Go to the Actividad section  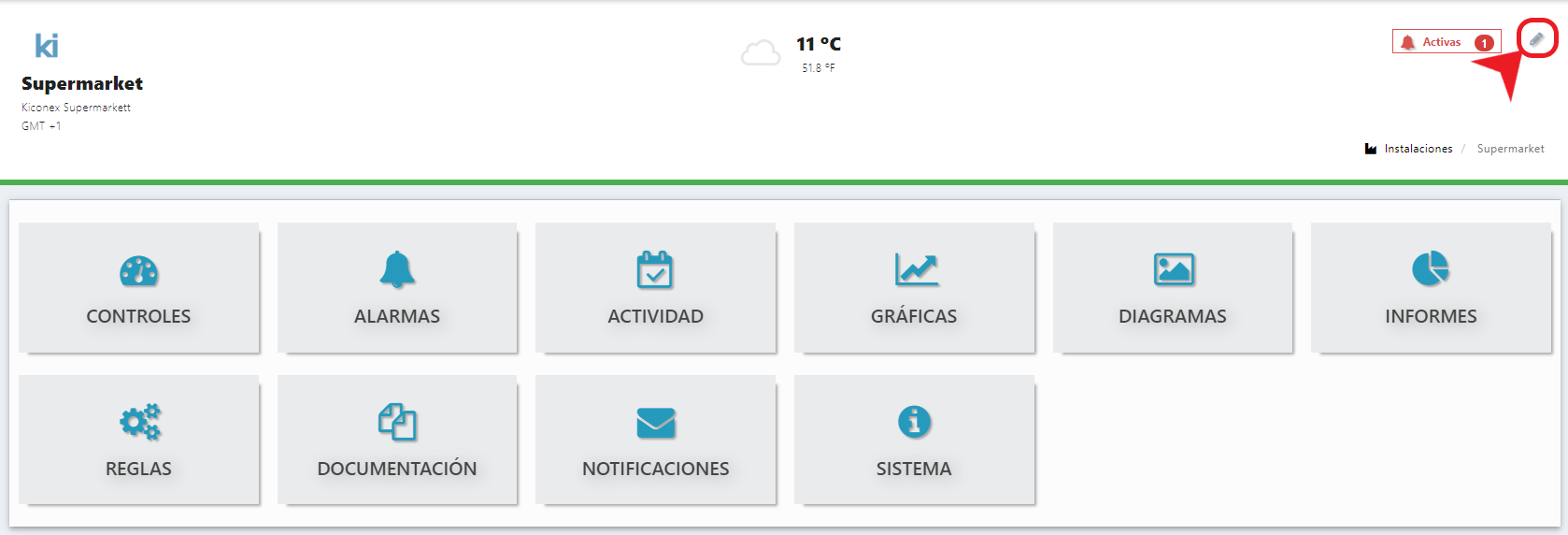[655, 288]
